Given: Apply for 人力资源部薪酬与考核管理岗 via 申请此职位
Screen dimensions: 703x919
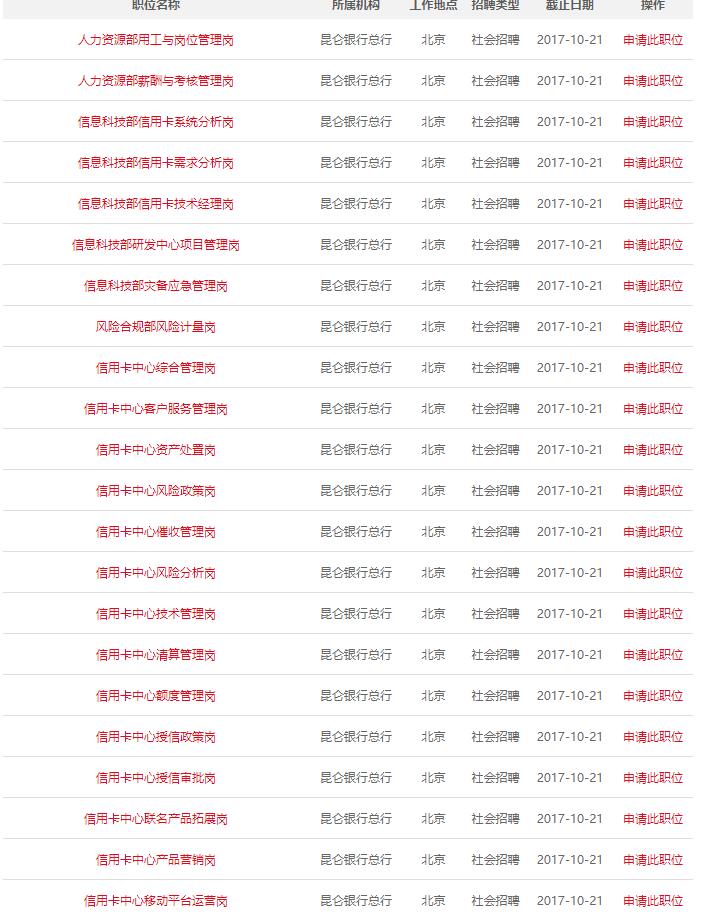Looking at the screenshot, I should 652,81.
